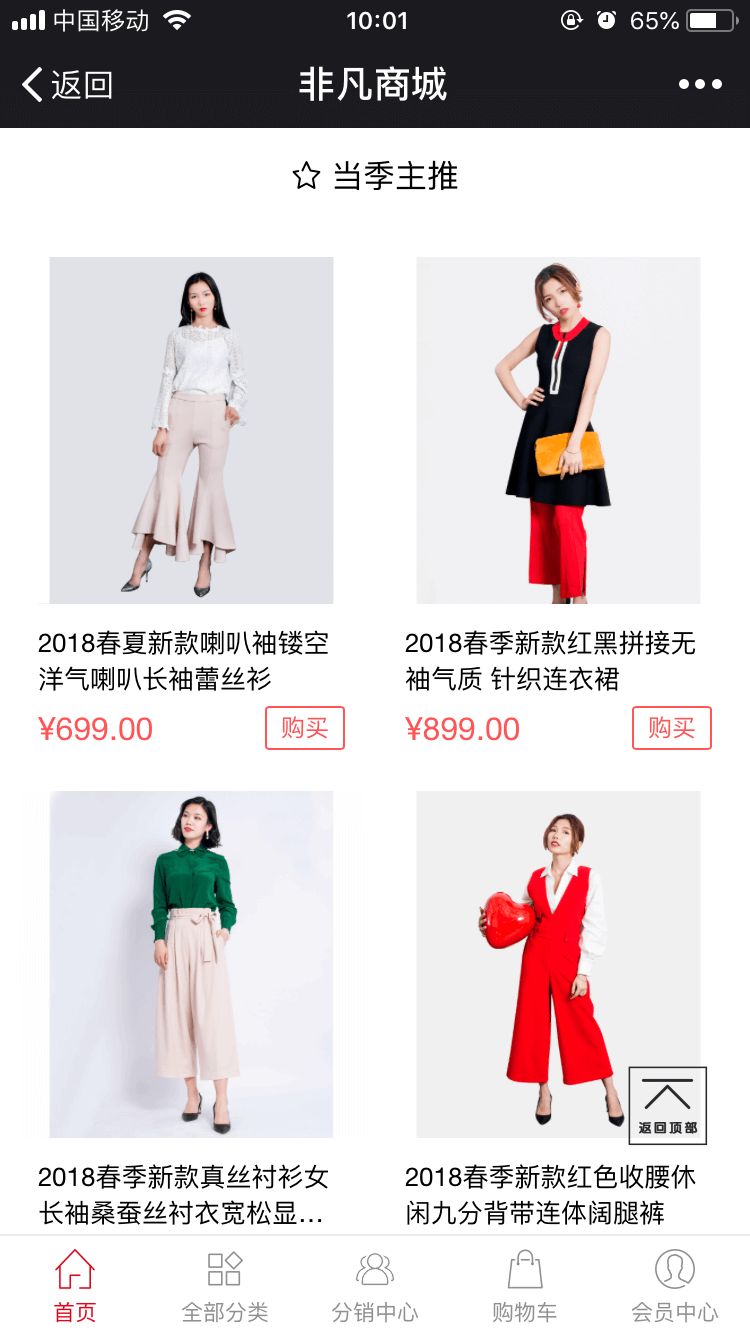750x1334 pixels.
Task: Tap 返回顶部 to return to top
Action: (668, 1105)
